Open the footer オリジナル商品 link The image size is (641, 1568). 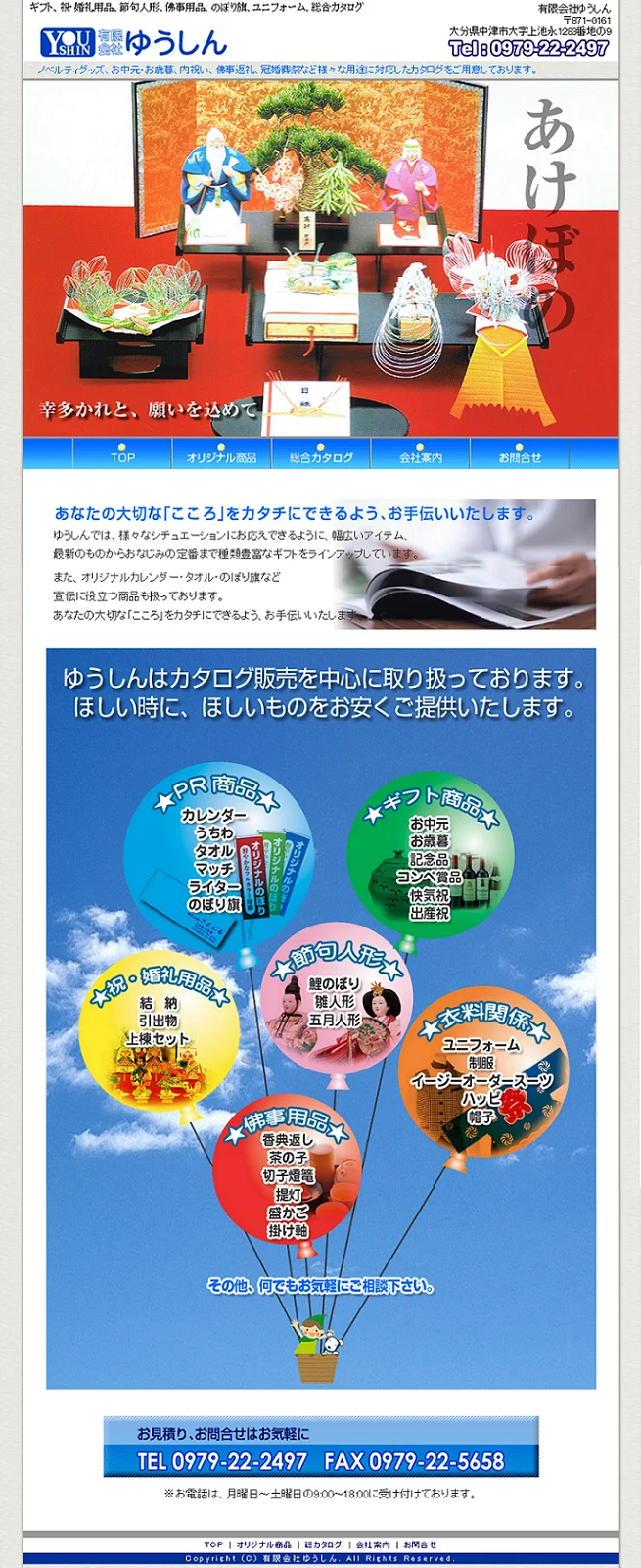pos(263,1544)
